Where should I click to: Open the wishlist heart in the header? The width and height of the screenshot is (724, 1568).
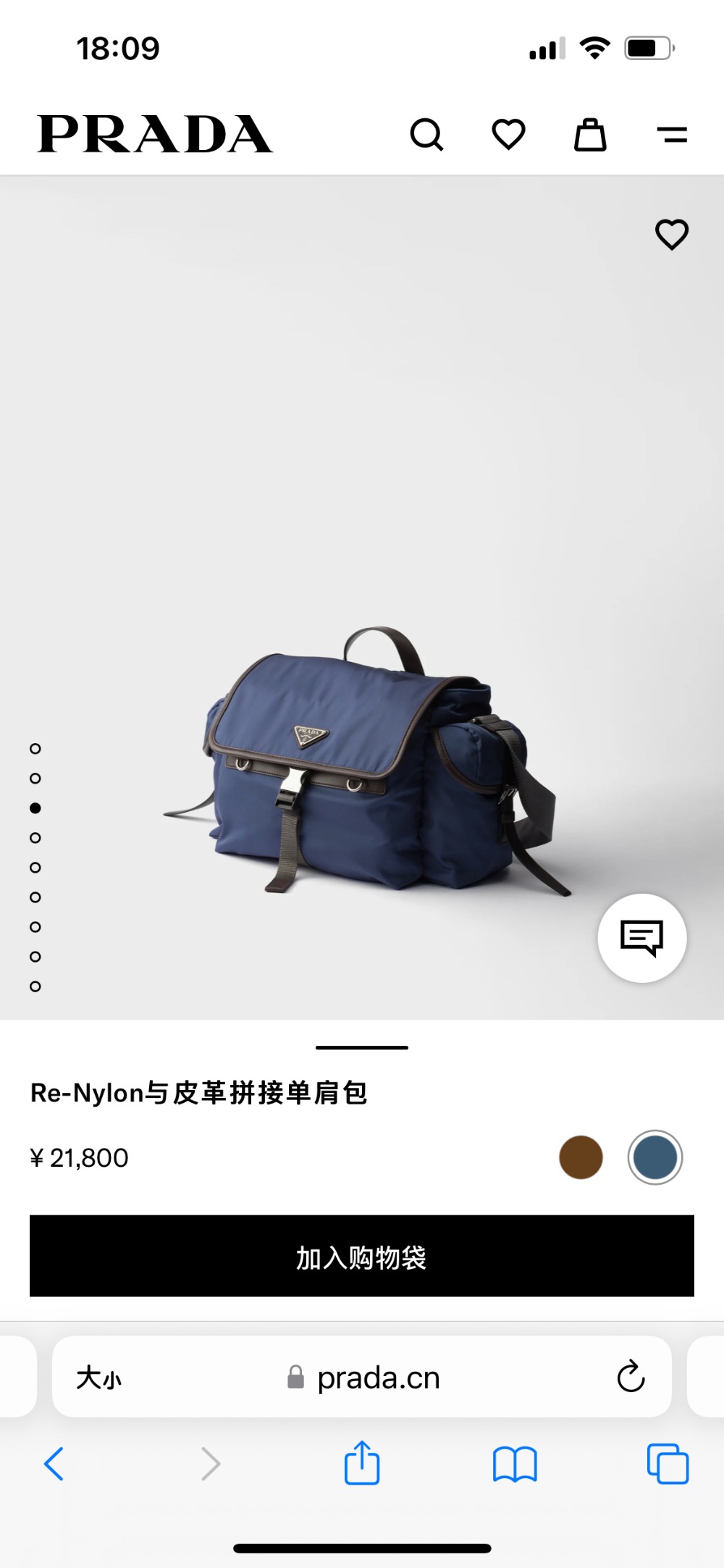click(x=508, y=135)
